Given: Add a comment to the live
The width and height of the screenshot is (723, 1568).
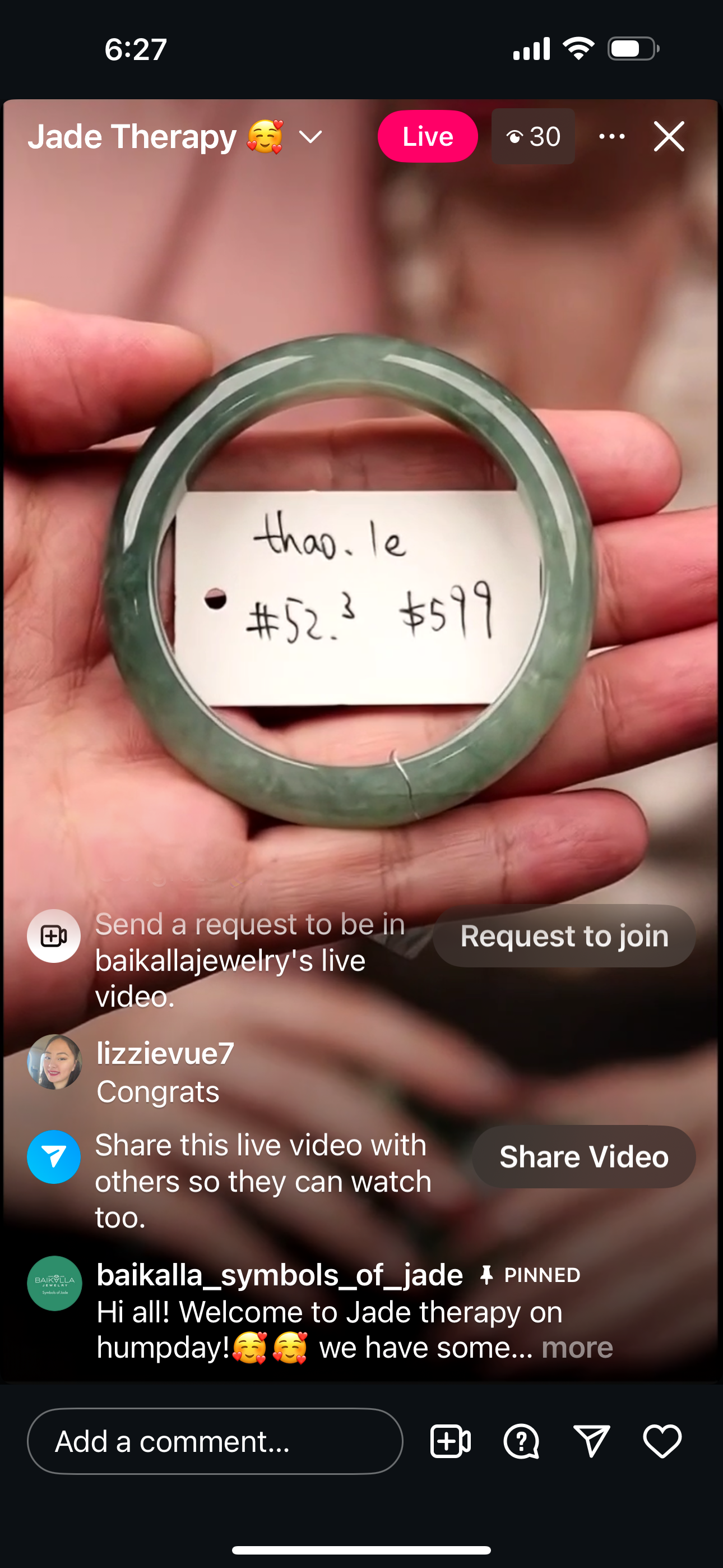Looking at the screenshot, I should coord(215,1441).
